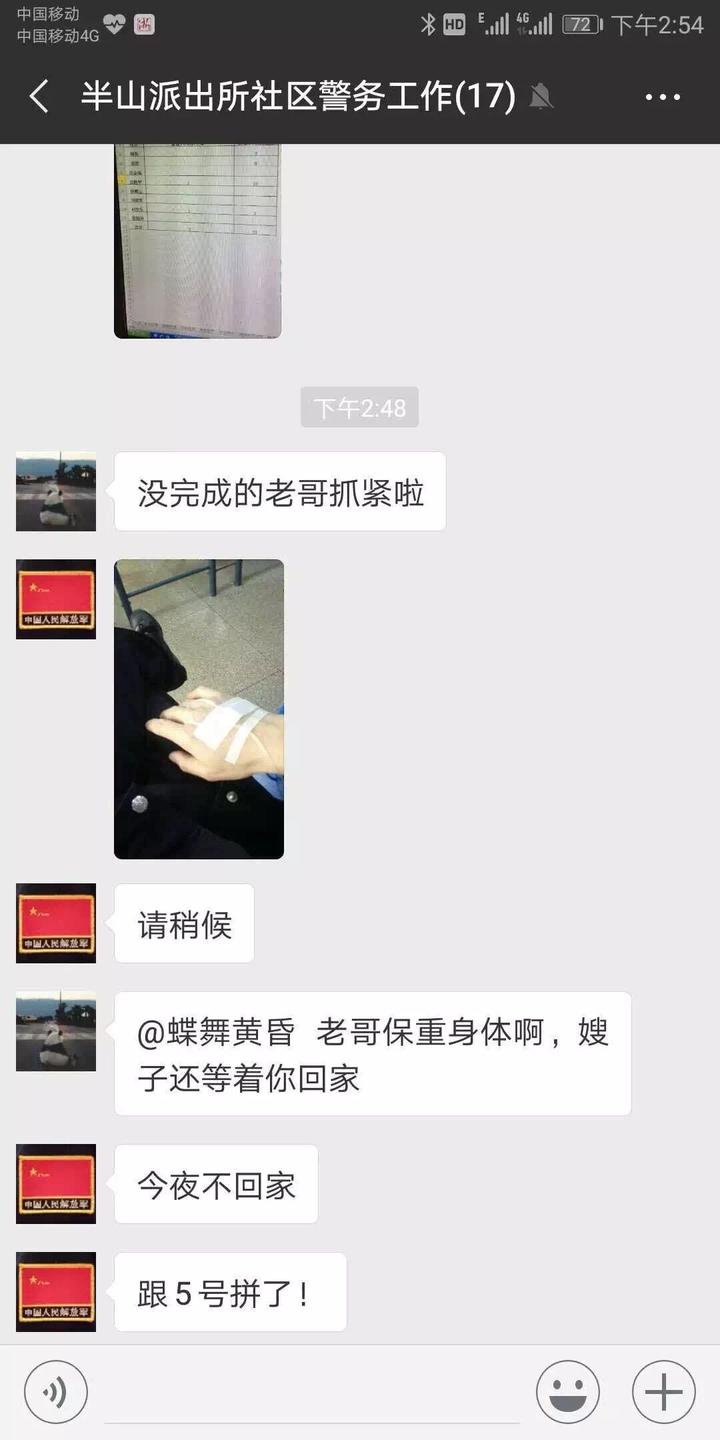Tap the HD icon in the status bar
Viewport: 720px width, 1440px height.
pyautogui.click(x=456, y=22)
